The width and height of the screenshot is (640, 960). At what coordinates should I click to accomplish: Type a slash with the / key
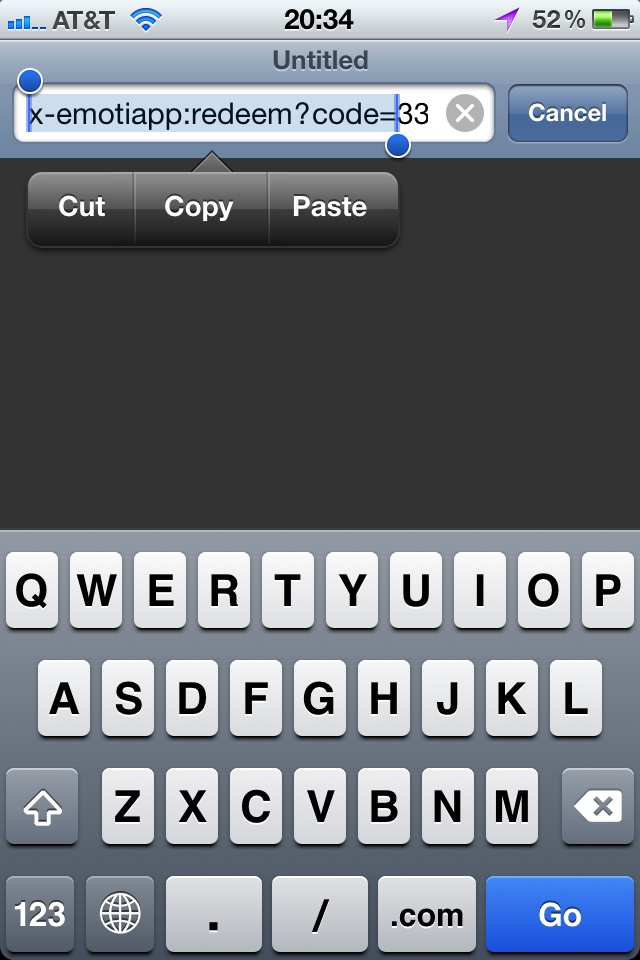(320, 915)
